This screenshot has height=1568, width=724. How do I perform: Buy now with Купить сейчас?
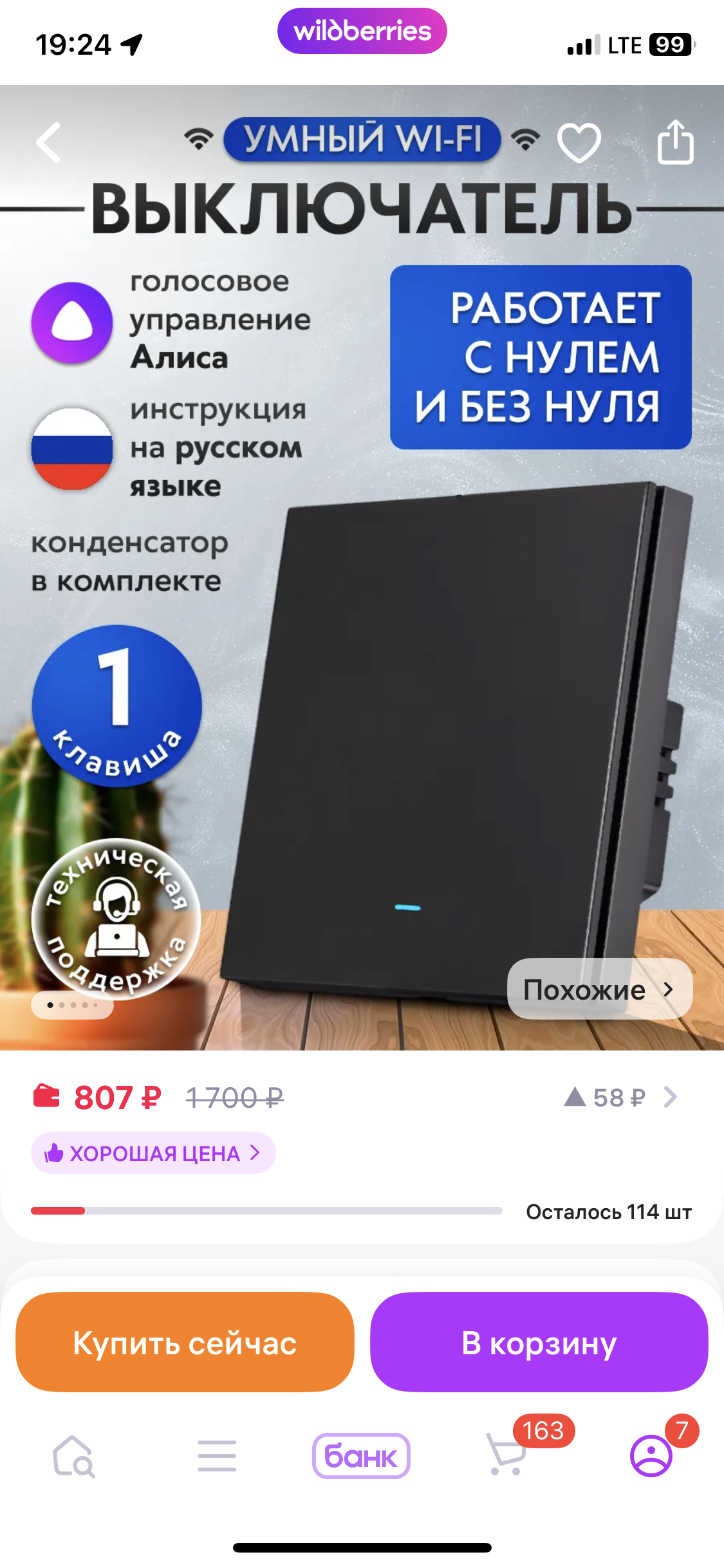coord(185,1343)
